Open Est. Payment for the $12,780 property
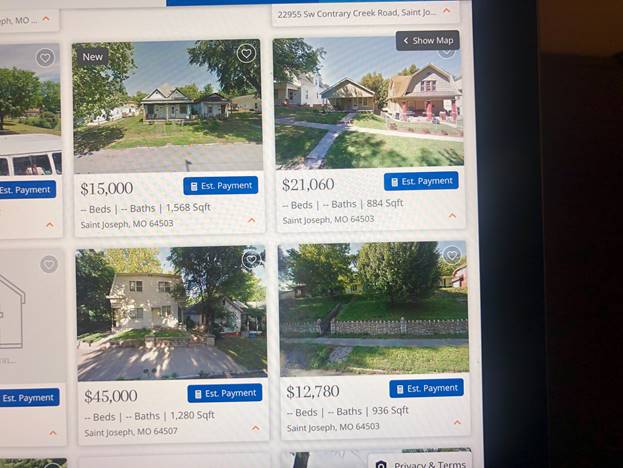The width and height of the screenshot is (623, 468). [426, 388]
